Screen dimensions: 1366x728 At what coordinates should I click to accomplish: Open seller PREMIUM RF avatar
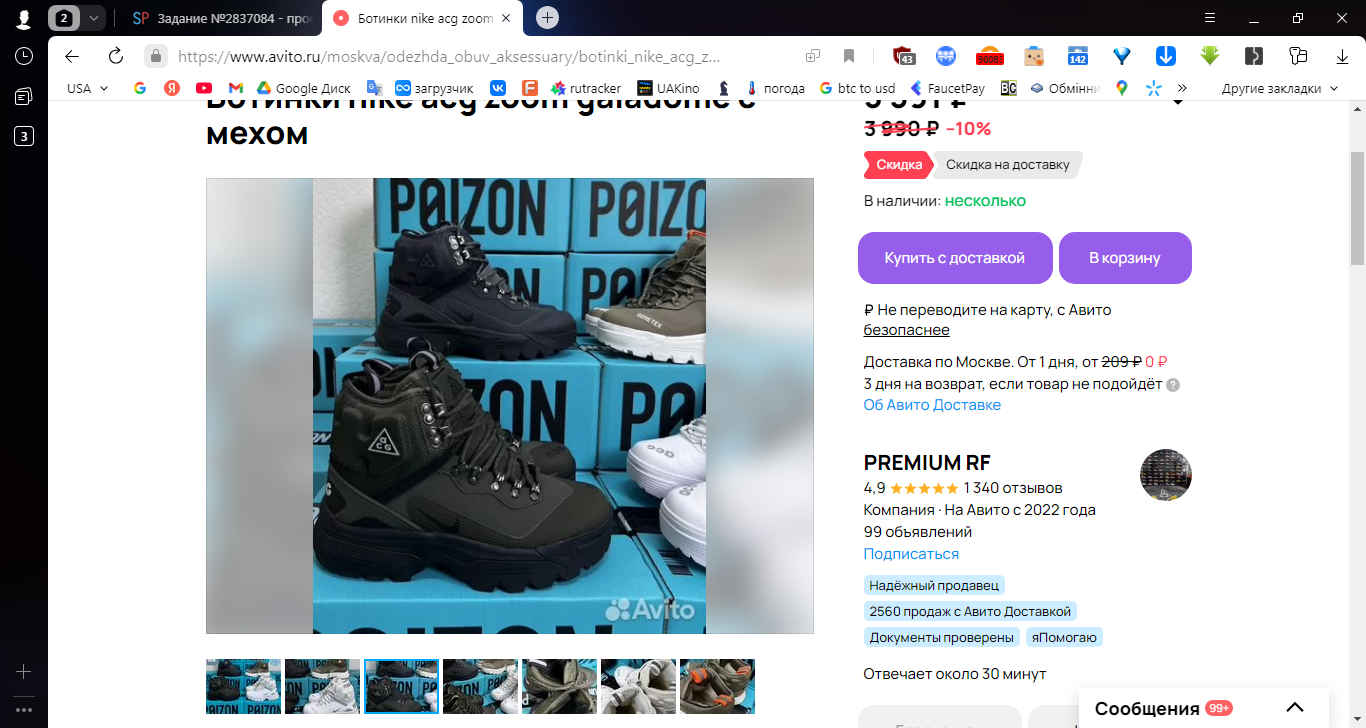1165,475
